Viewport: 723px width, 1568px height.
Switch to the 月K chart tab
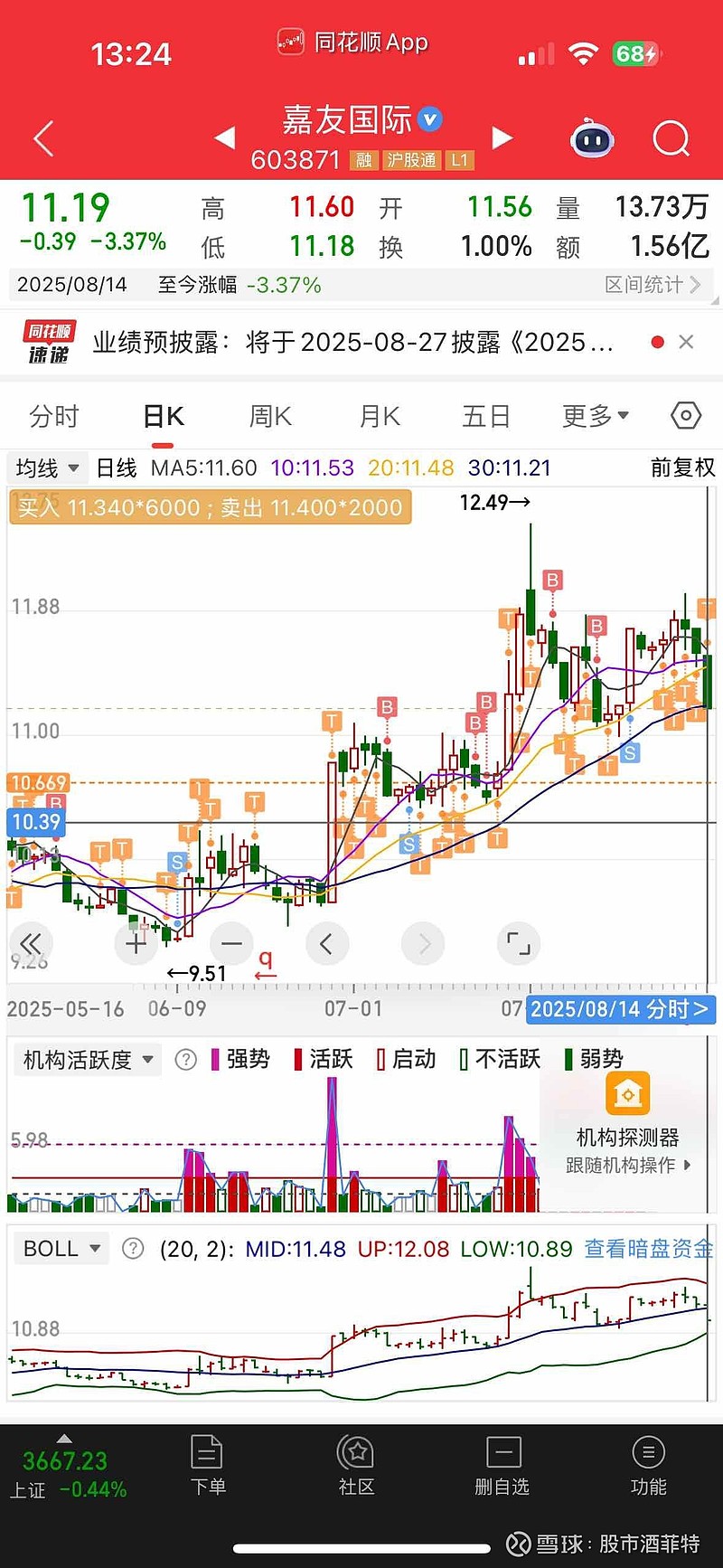click(x=380, y=416)
